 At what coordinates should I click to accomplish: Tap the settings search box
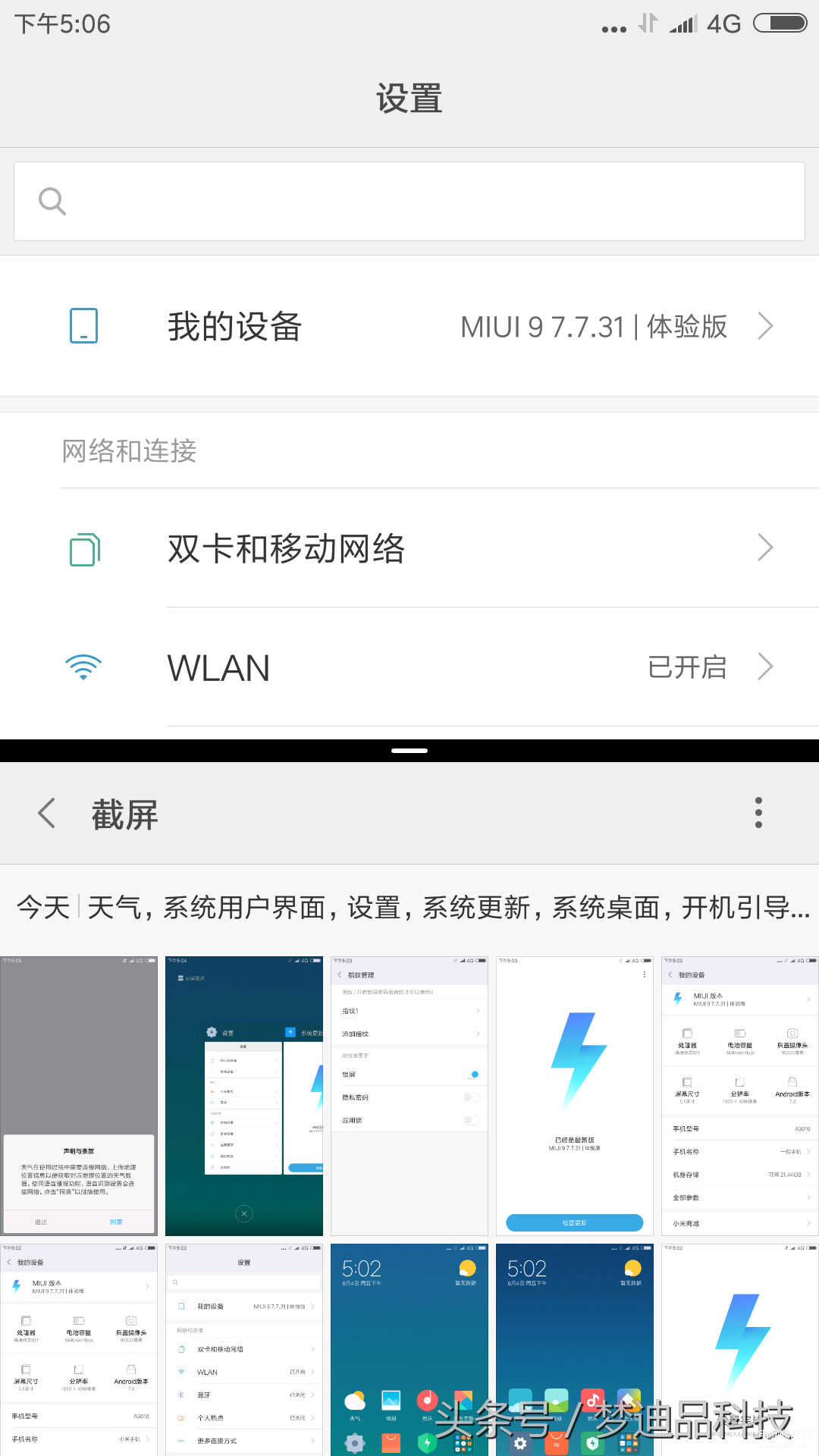409,201
